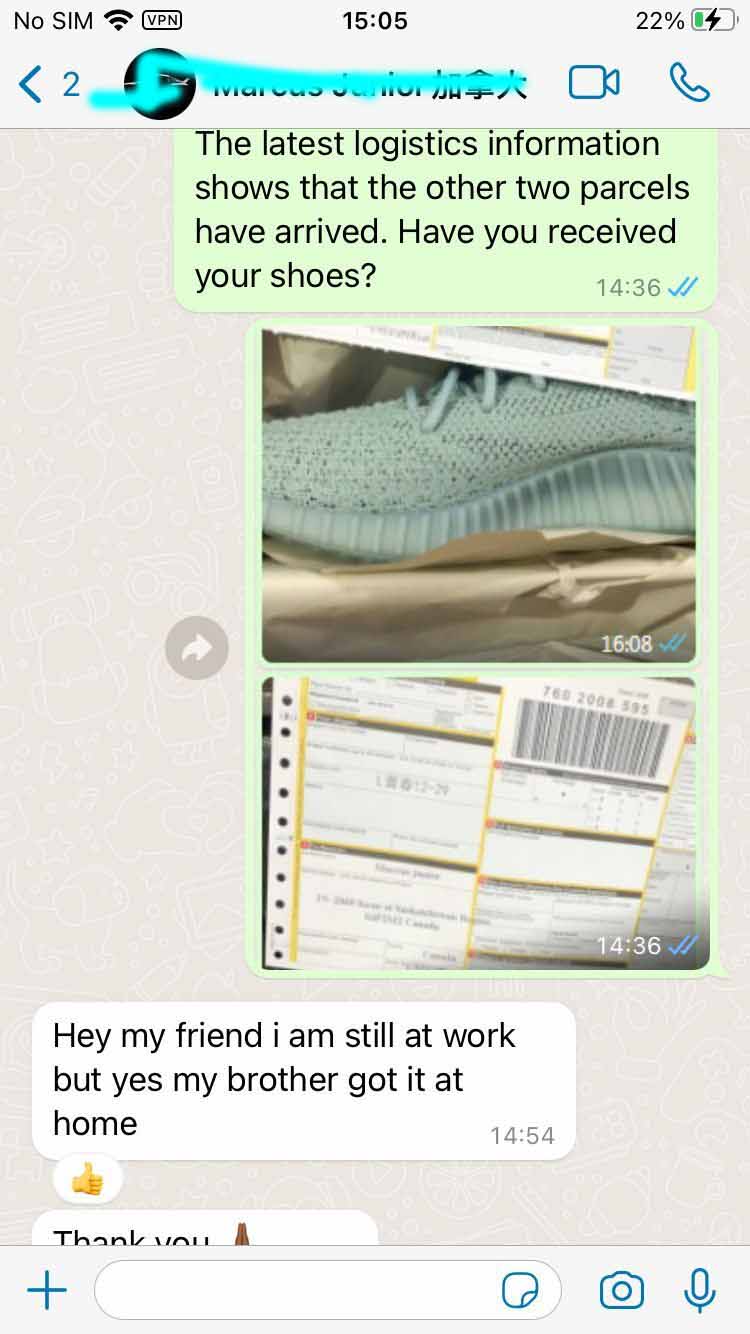Open the camera to take a photo

621,1291
